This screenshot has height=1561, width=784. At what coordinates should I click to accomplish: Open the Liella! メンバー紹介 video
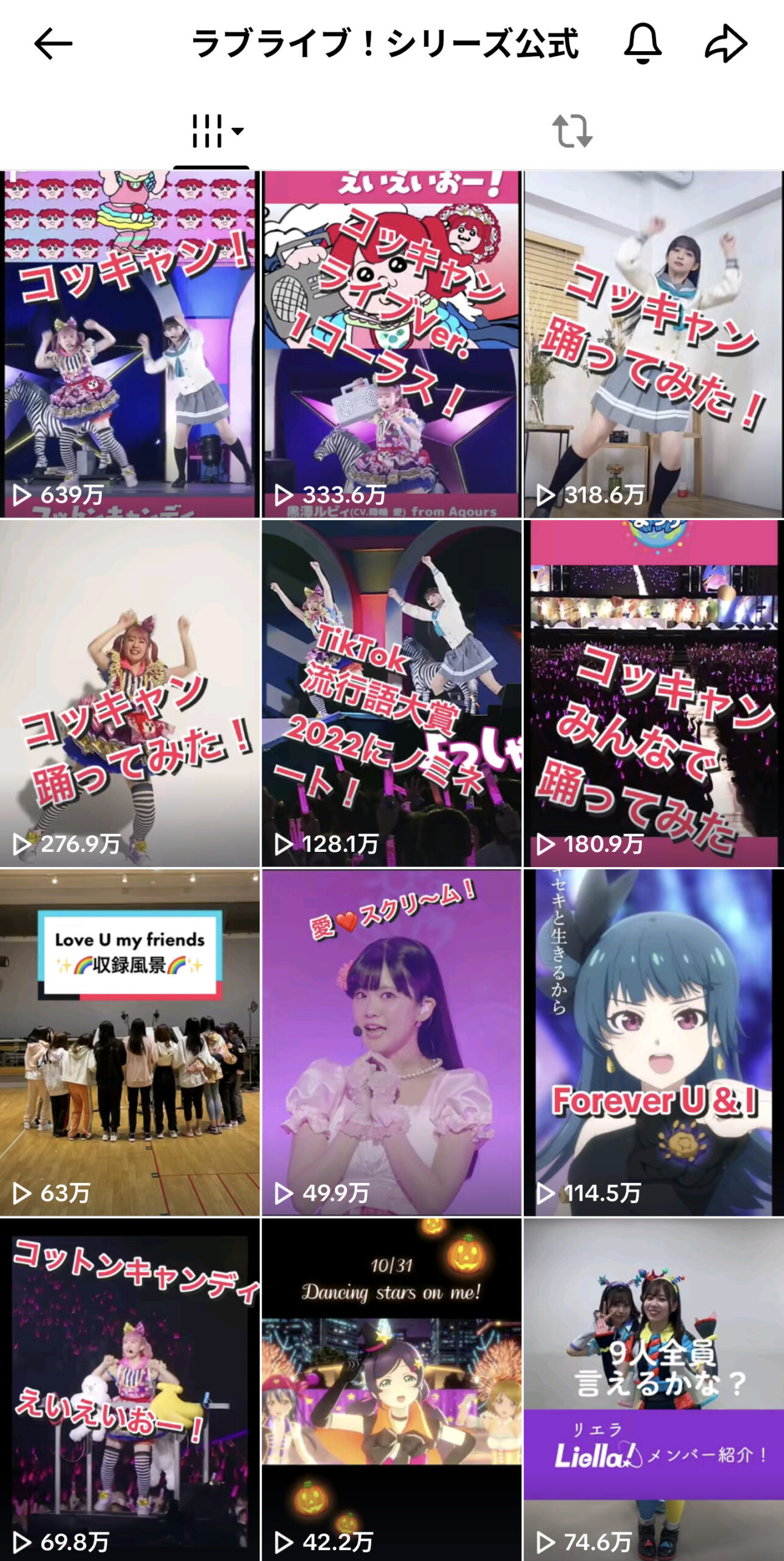[x=654, y=1390]
